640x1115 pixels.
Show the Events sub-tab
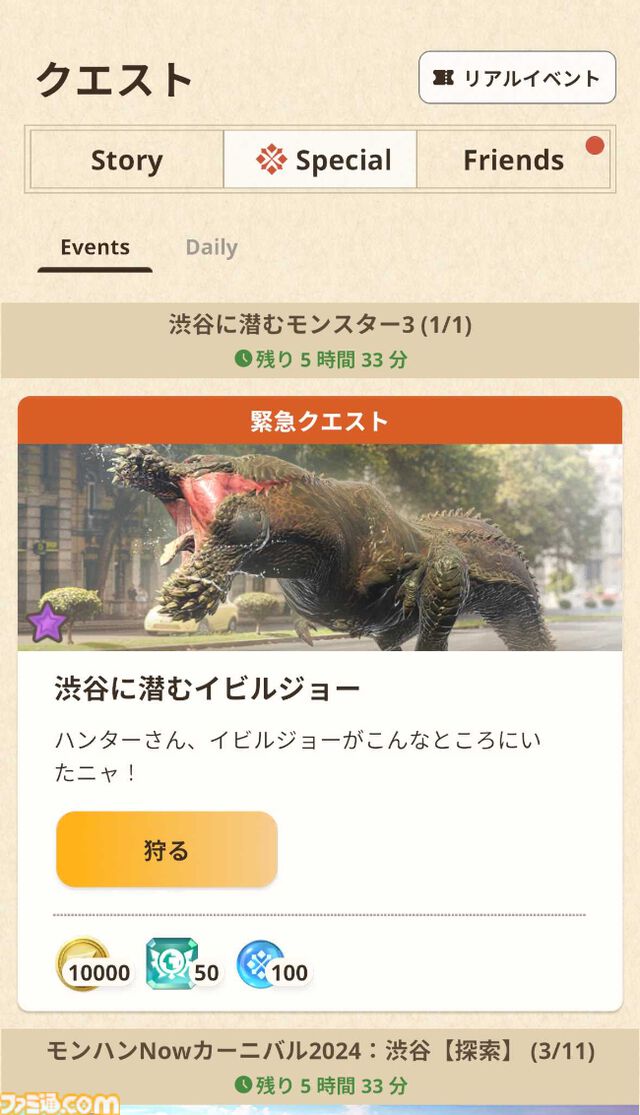coord(95,247)
